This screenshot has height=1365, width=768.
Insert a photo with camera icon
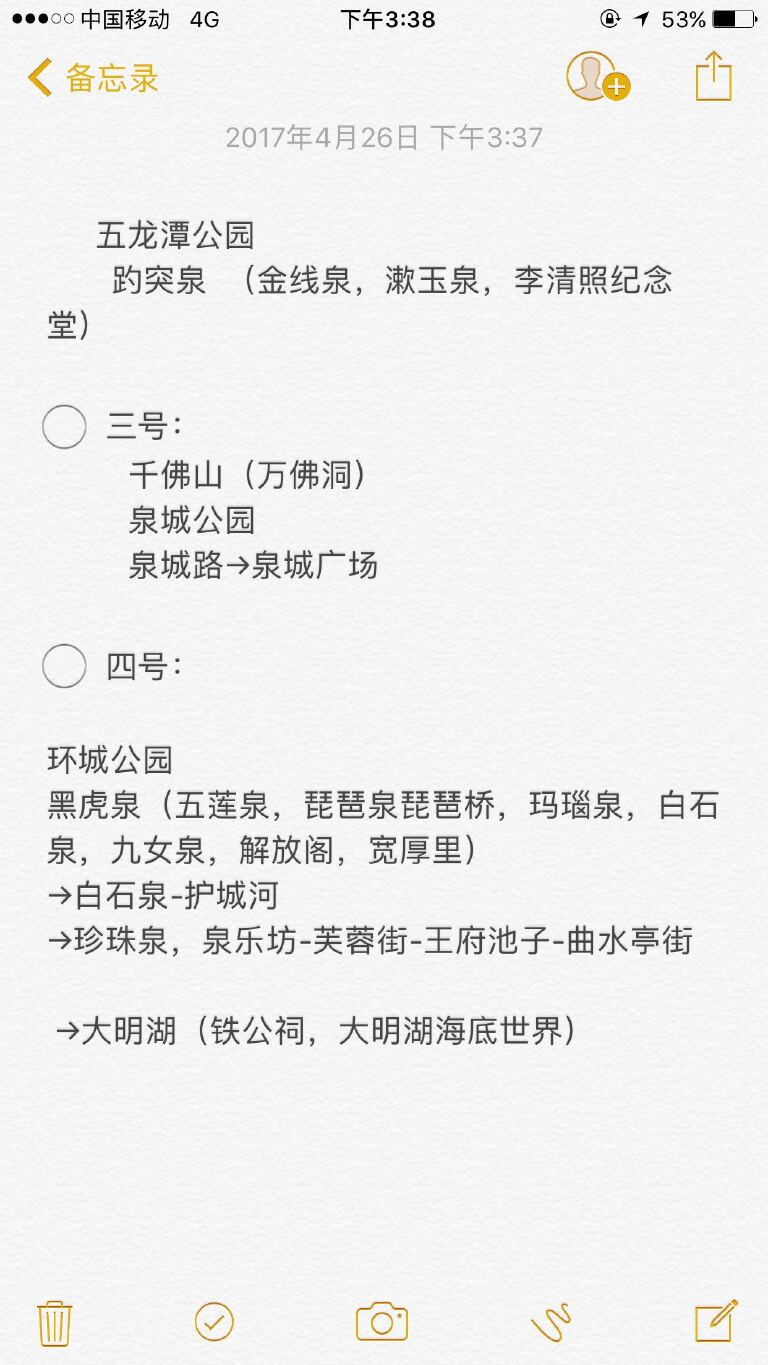[382, 1322]
